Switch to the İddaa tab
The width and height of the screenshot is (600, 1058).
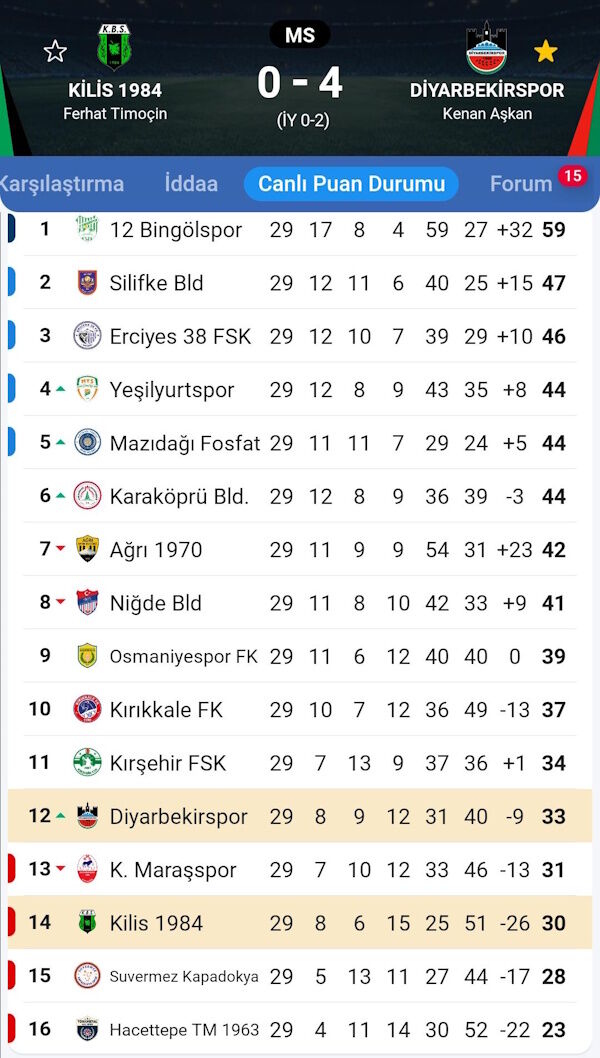(191, 184)
